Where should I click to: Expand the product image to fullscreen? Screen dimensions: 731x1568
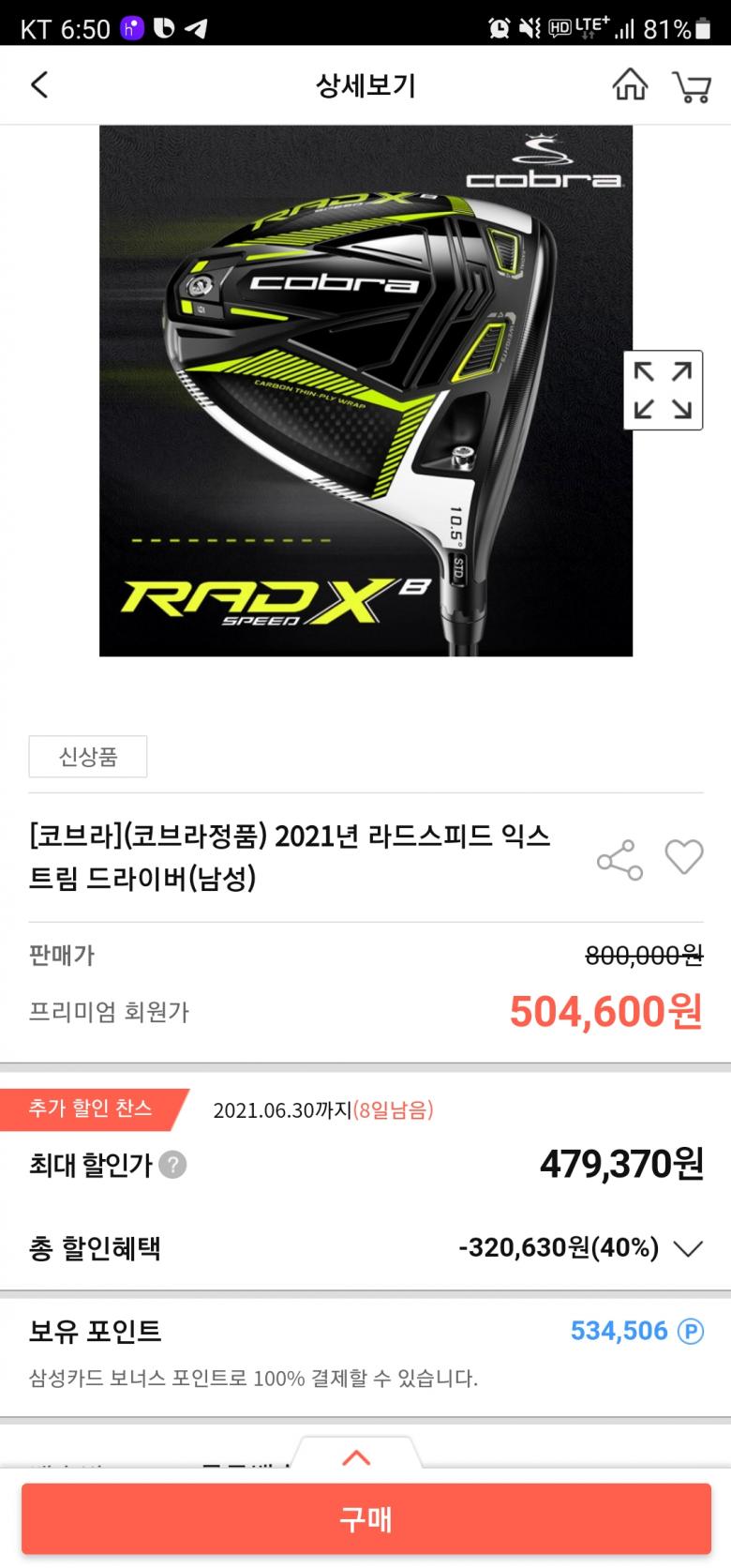click(x=663, y=390)
